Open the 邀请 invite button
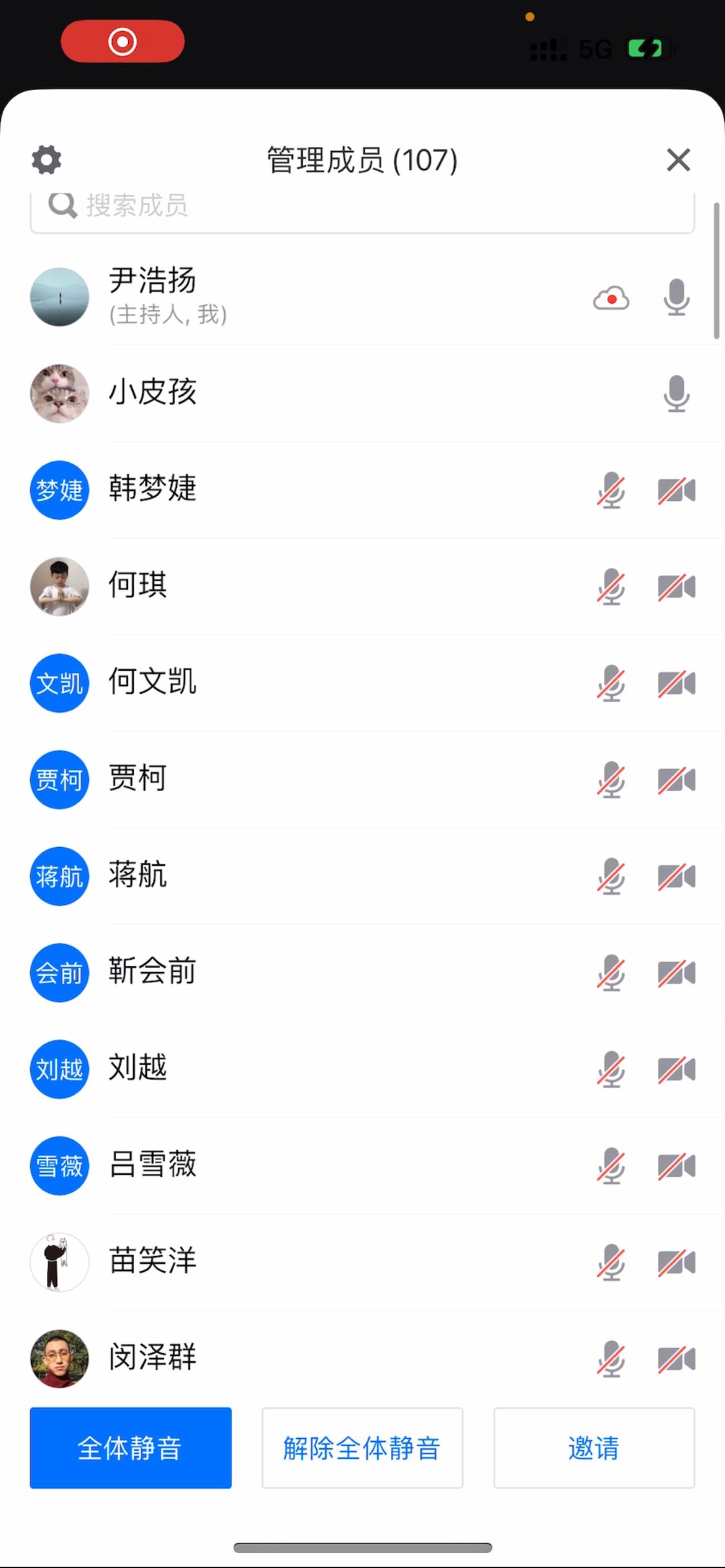 click(x=594, y=1448)
